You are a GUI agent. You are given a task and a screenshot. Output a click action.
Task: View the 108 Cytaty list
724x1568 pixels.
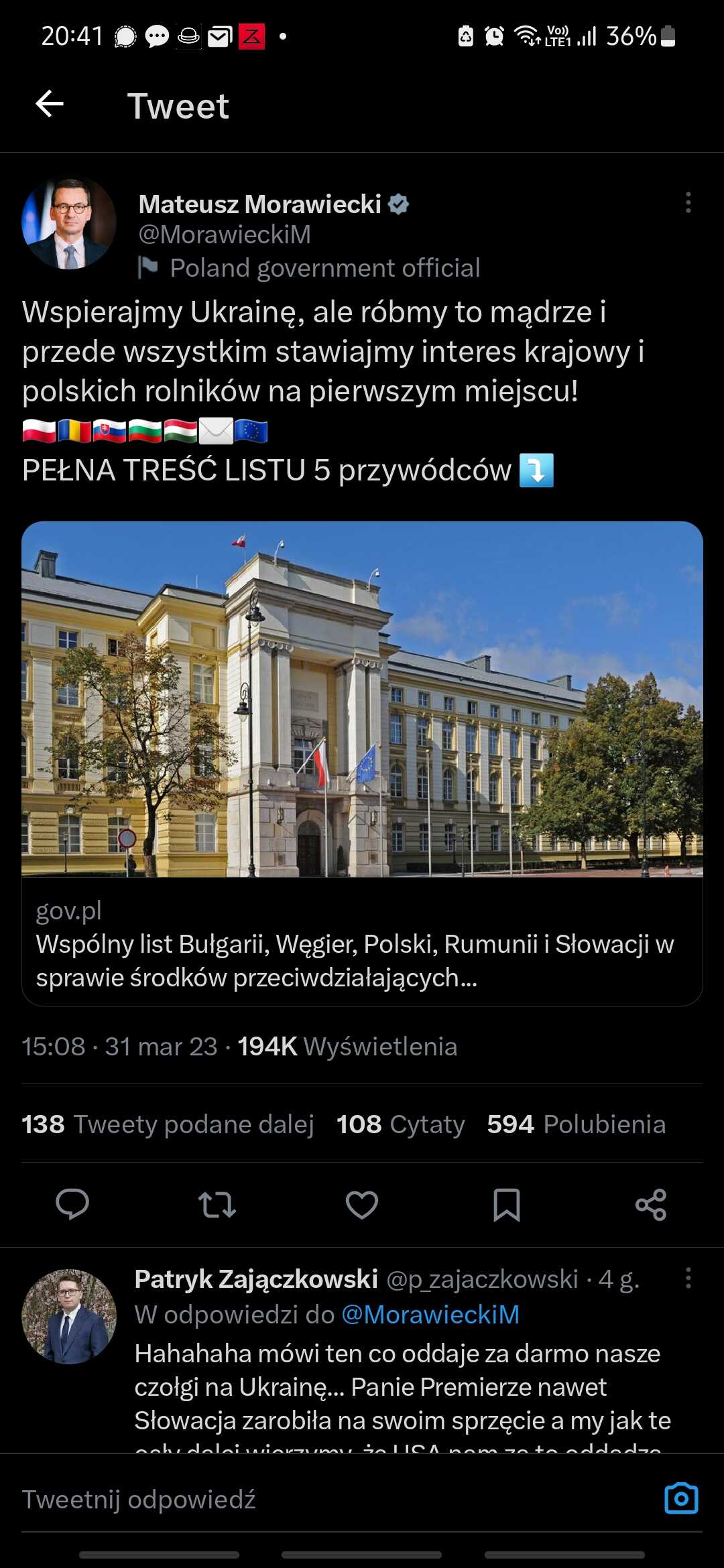point(400,1124)
